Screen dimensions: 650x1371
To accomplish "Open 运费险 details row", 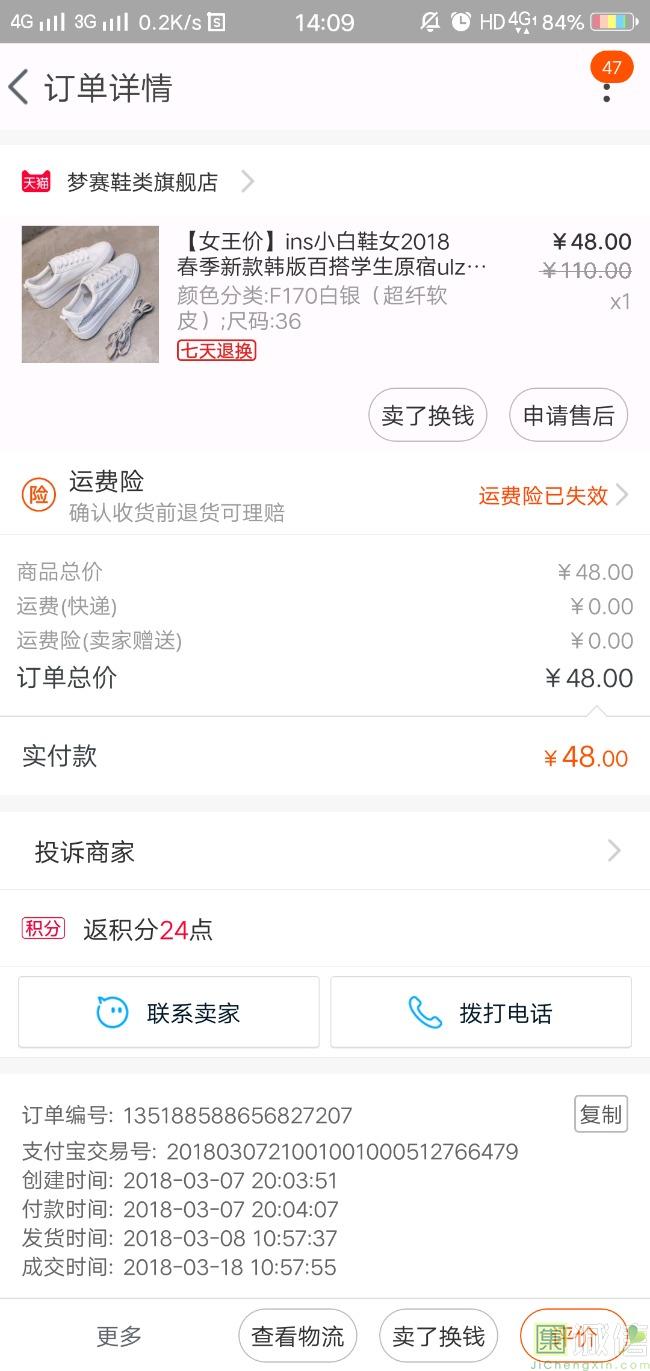I will (325, 496).
